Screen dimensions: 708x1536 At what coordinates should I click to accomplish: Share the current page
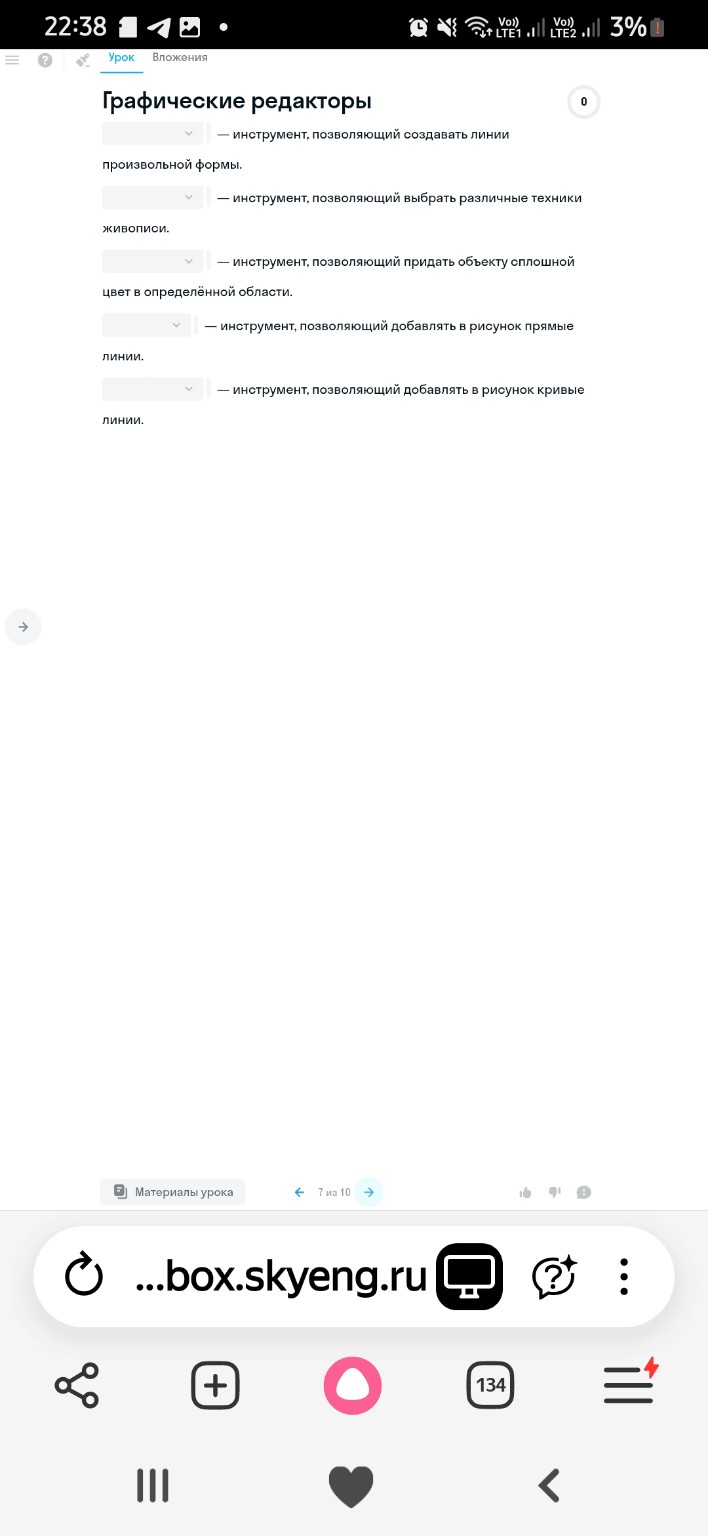(77, 1386)
